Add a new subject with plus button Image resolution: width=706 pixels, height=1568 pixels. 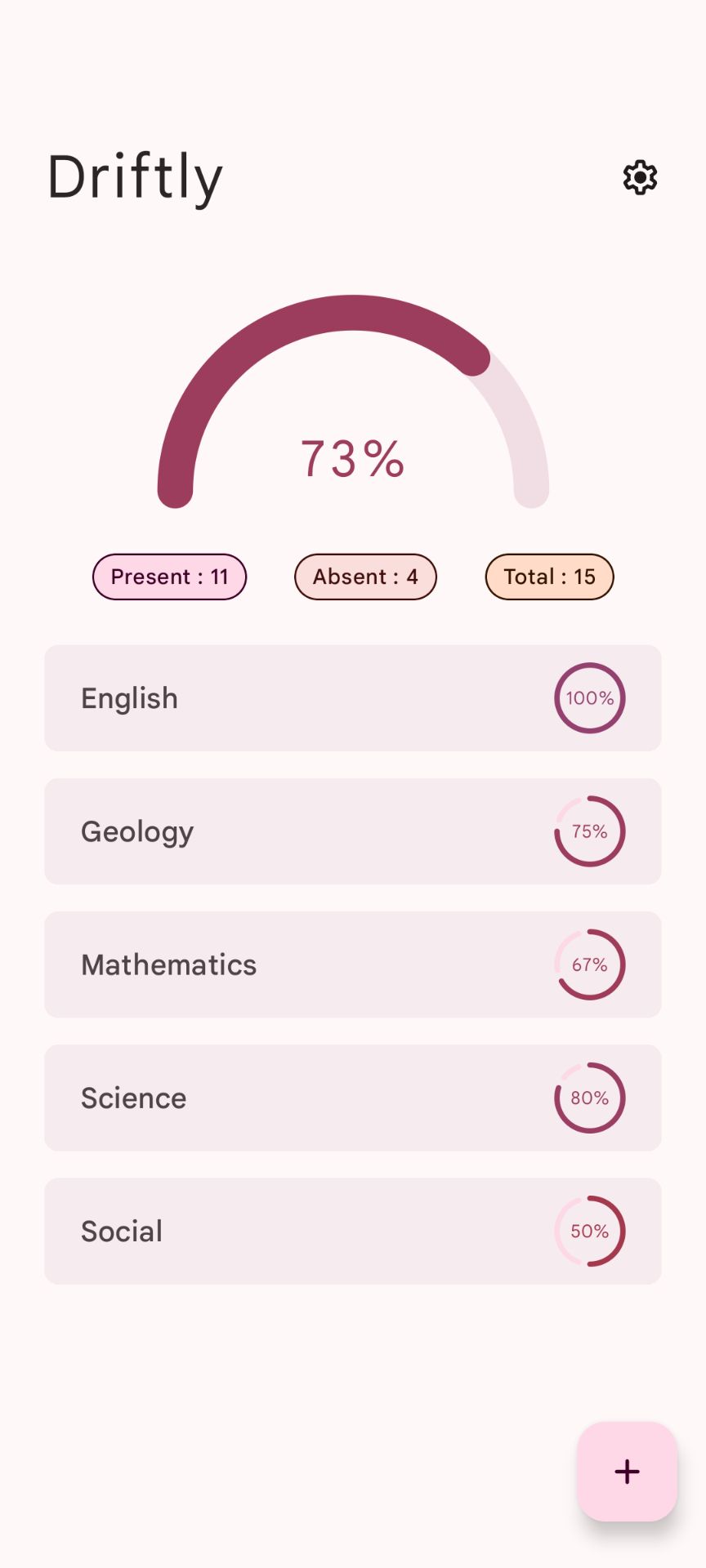point(627,1471)
